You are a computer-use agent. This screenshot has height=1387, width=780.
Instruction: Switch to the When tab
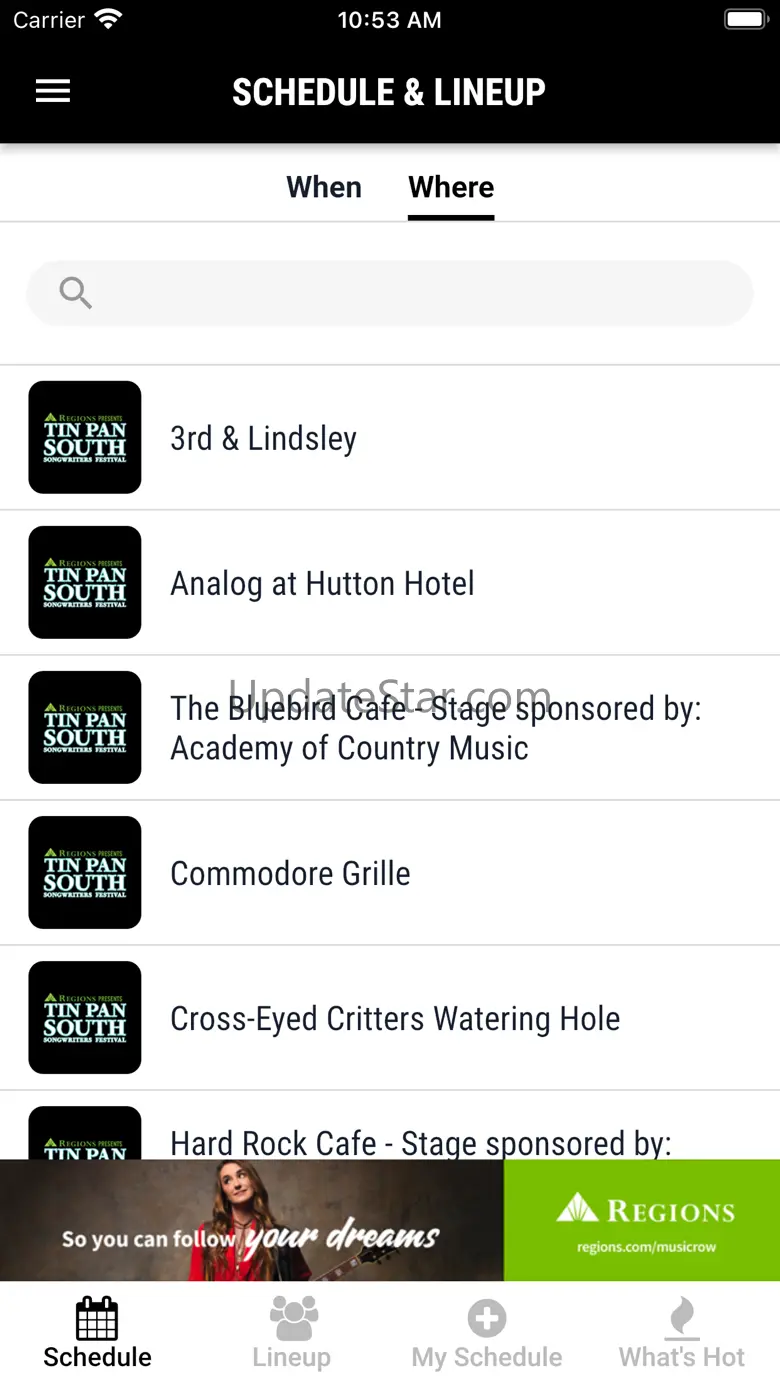pyautogui.click(x=324, y=188)
